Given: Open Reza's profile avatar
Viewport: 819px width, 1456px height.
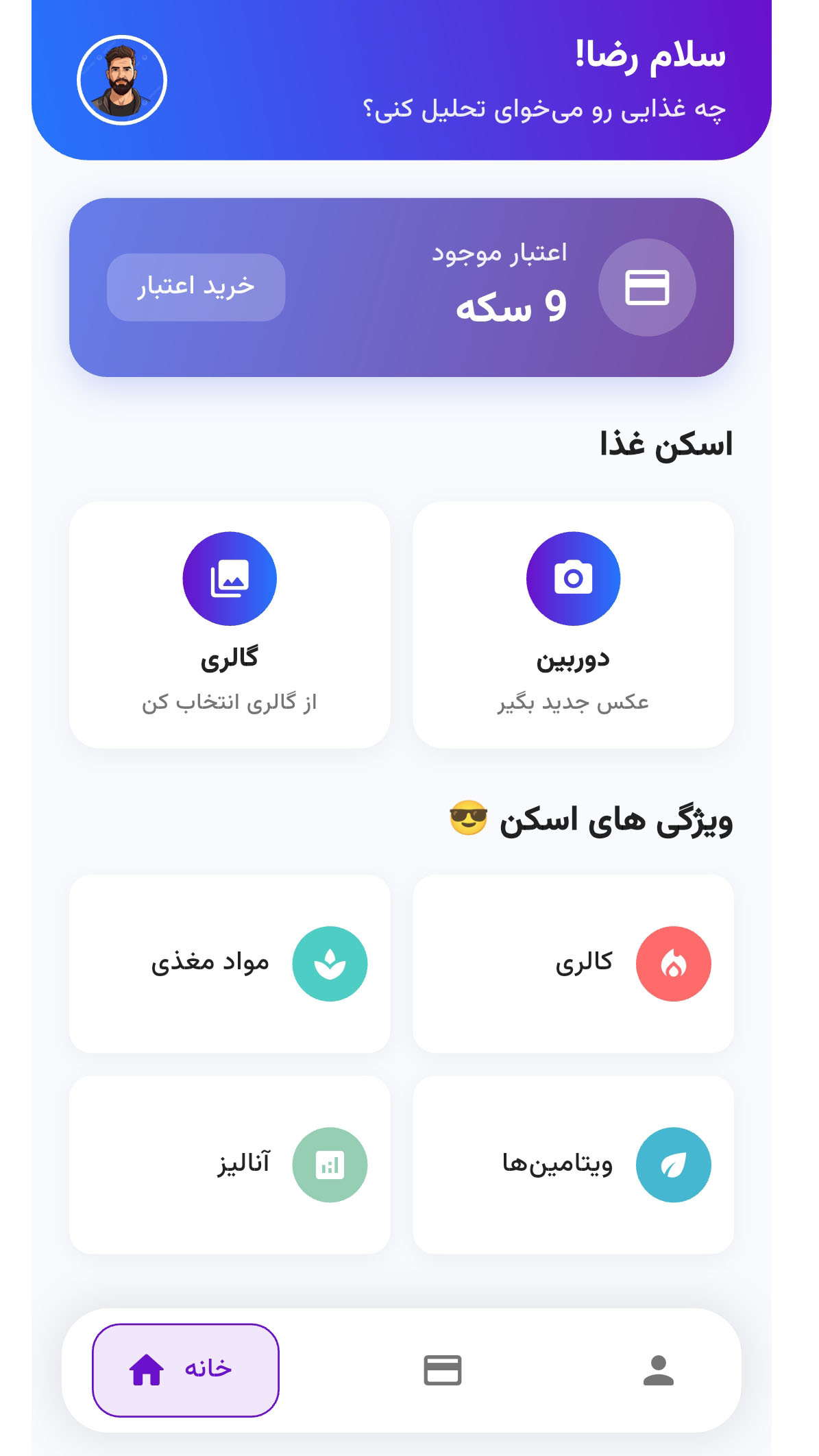Looking at the screenshot, I should point(122,80).
